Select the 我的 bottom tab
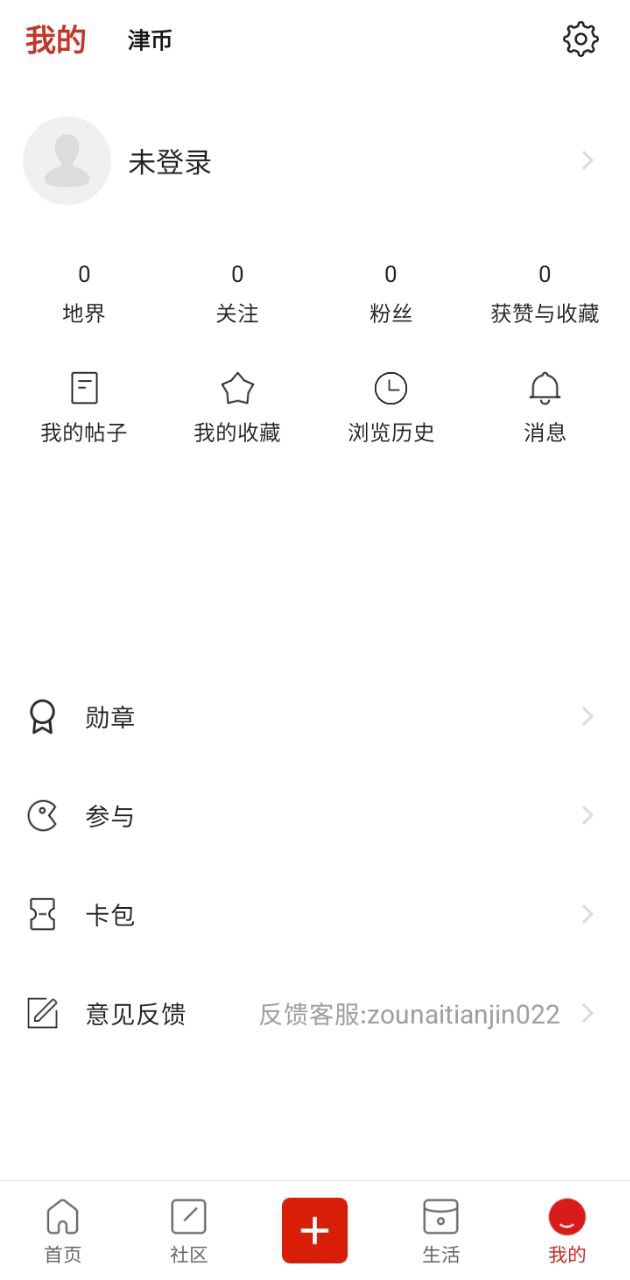 coord(567,1231)
